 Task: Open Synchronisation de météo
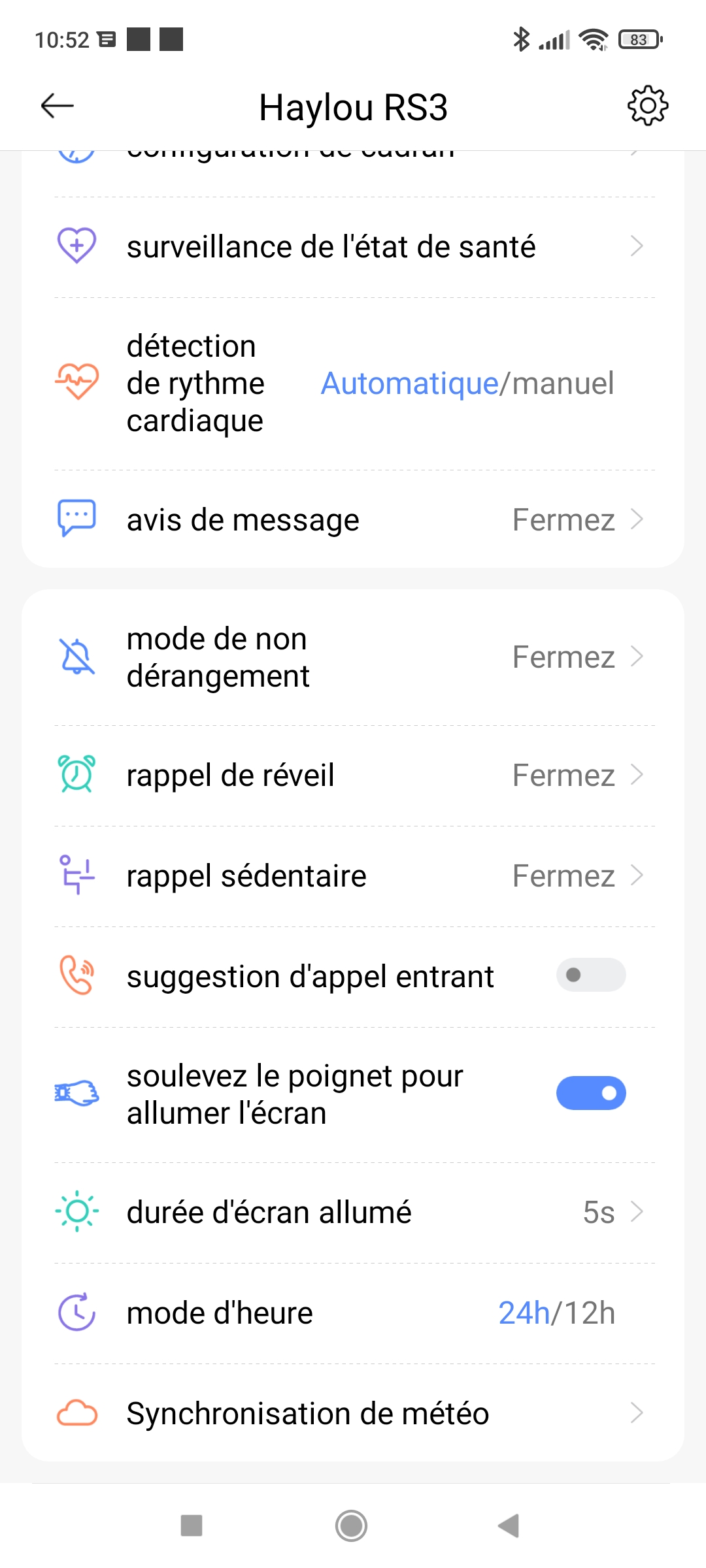353,1414
